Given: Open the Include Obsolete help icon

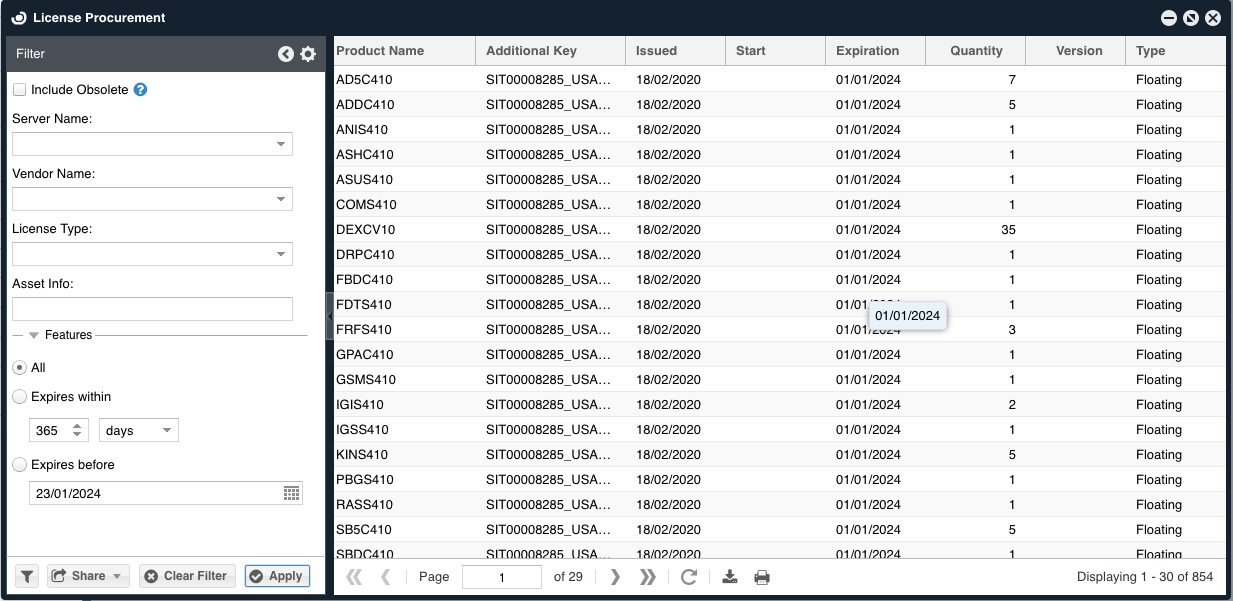Looking at the screenshot, I should tap(141, 90).
